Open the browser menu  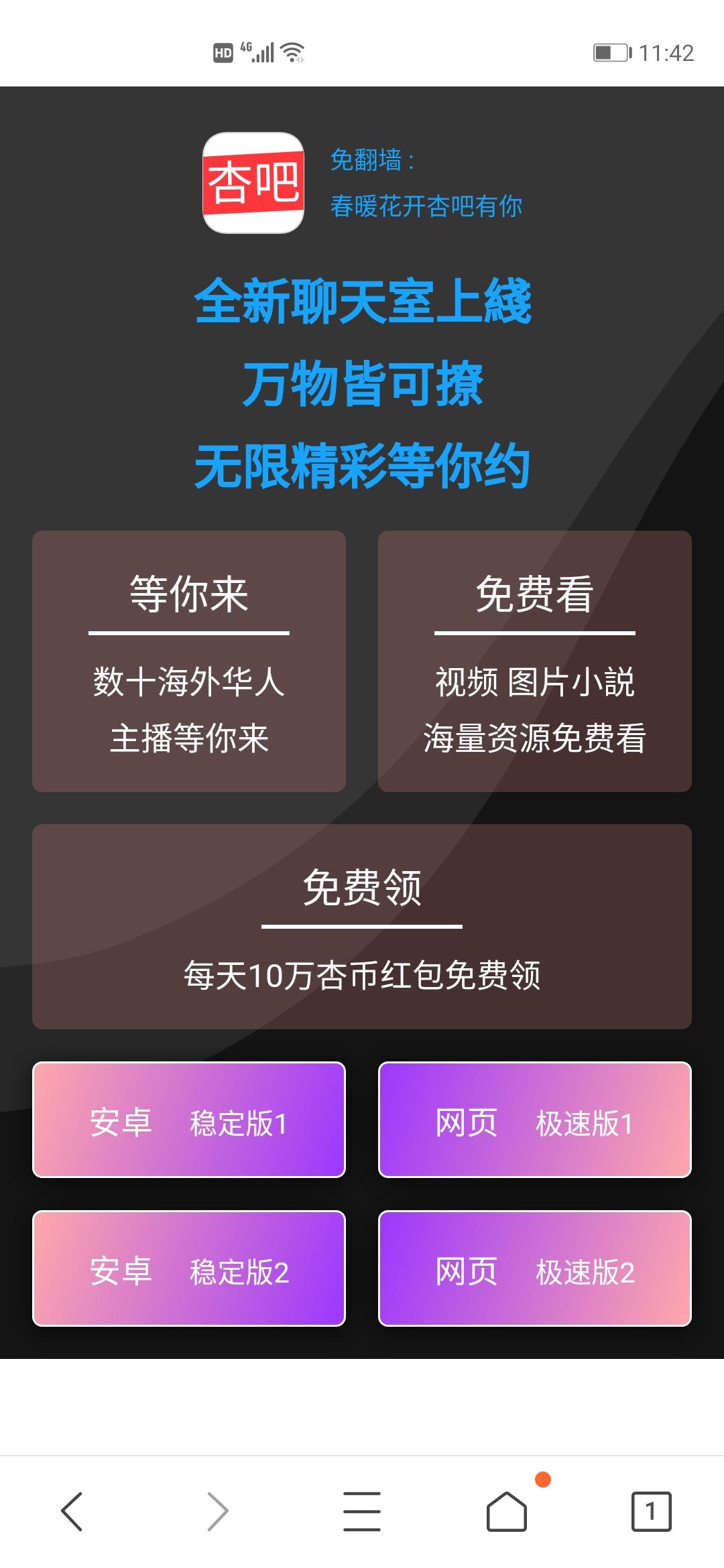[362, 1512]
